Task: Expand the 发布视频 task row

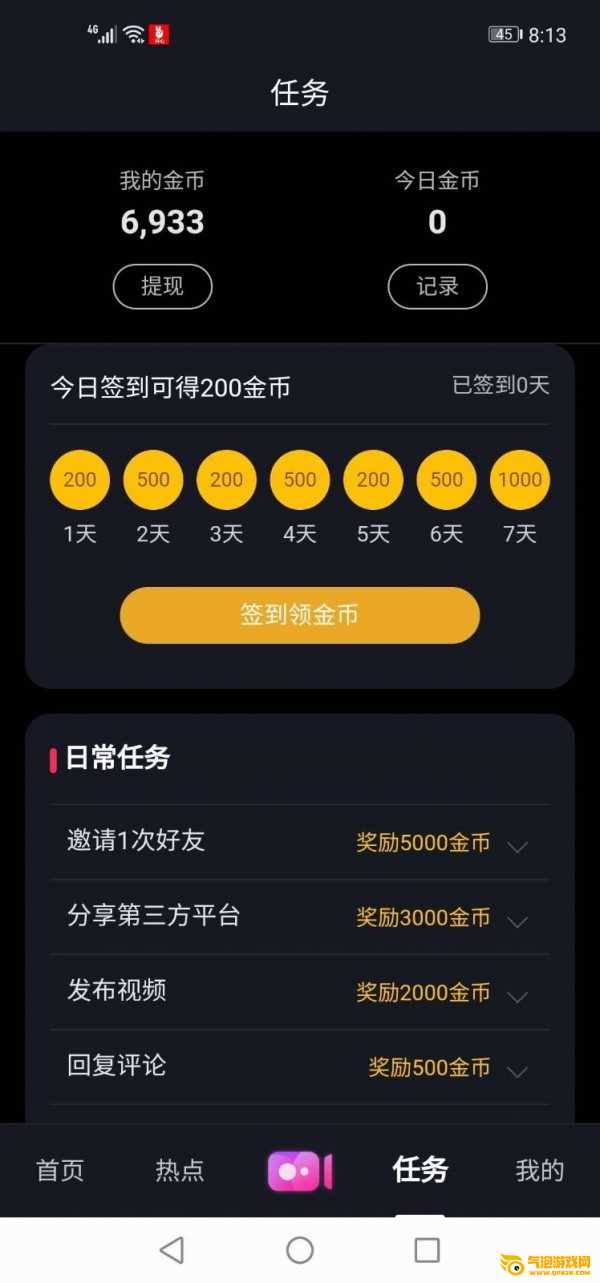Action: (x=300, y=992)
